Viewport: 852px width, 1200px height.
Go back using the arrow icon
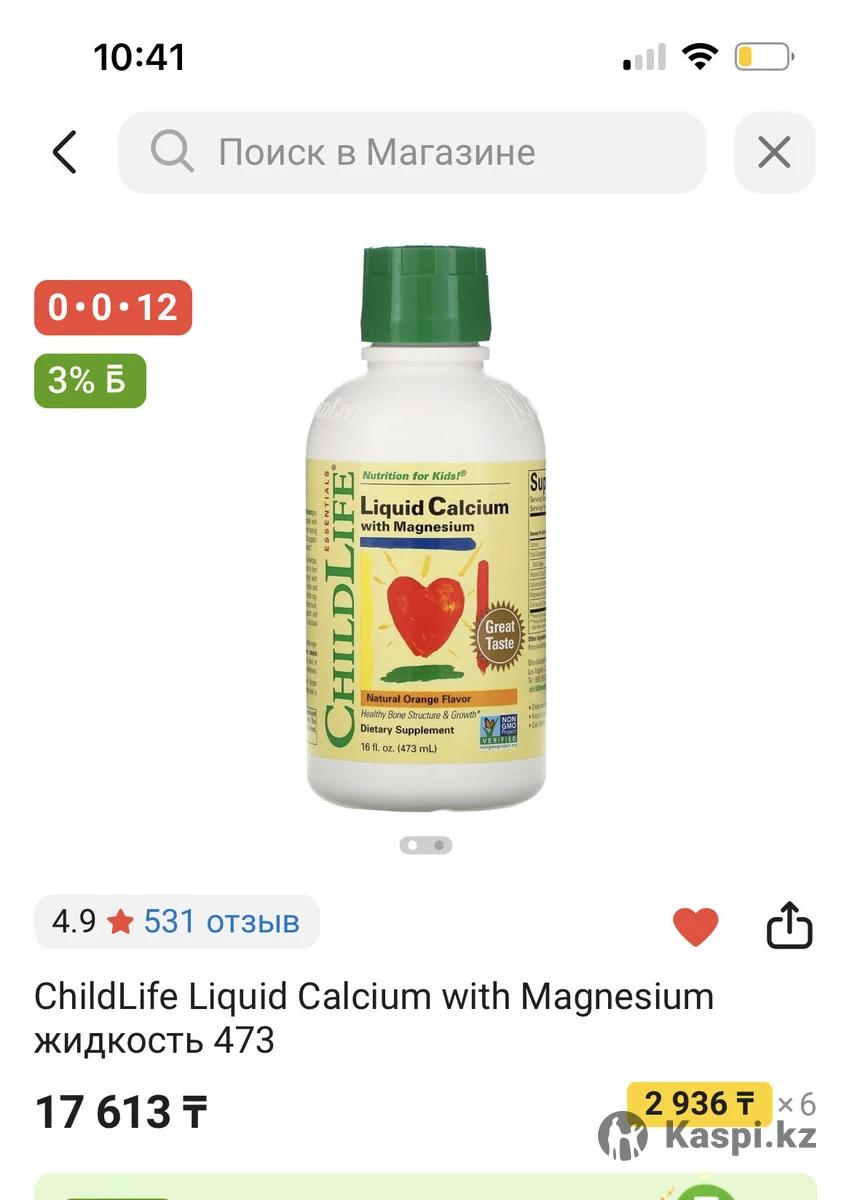click(65, 153)
